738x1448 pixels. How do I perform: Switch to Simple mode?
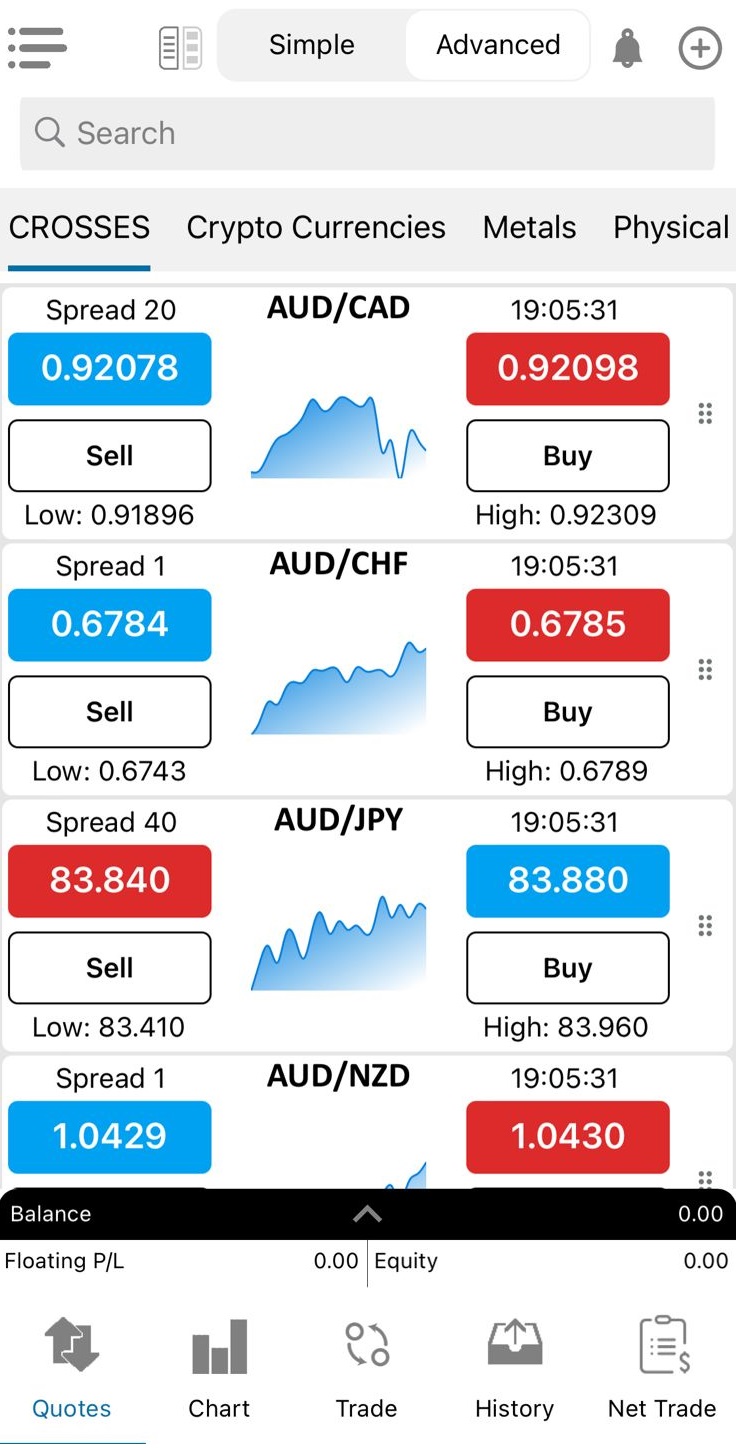311,45
